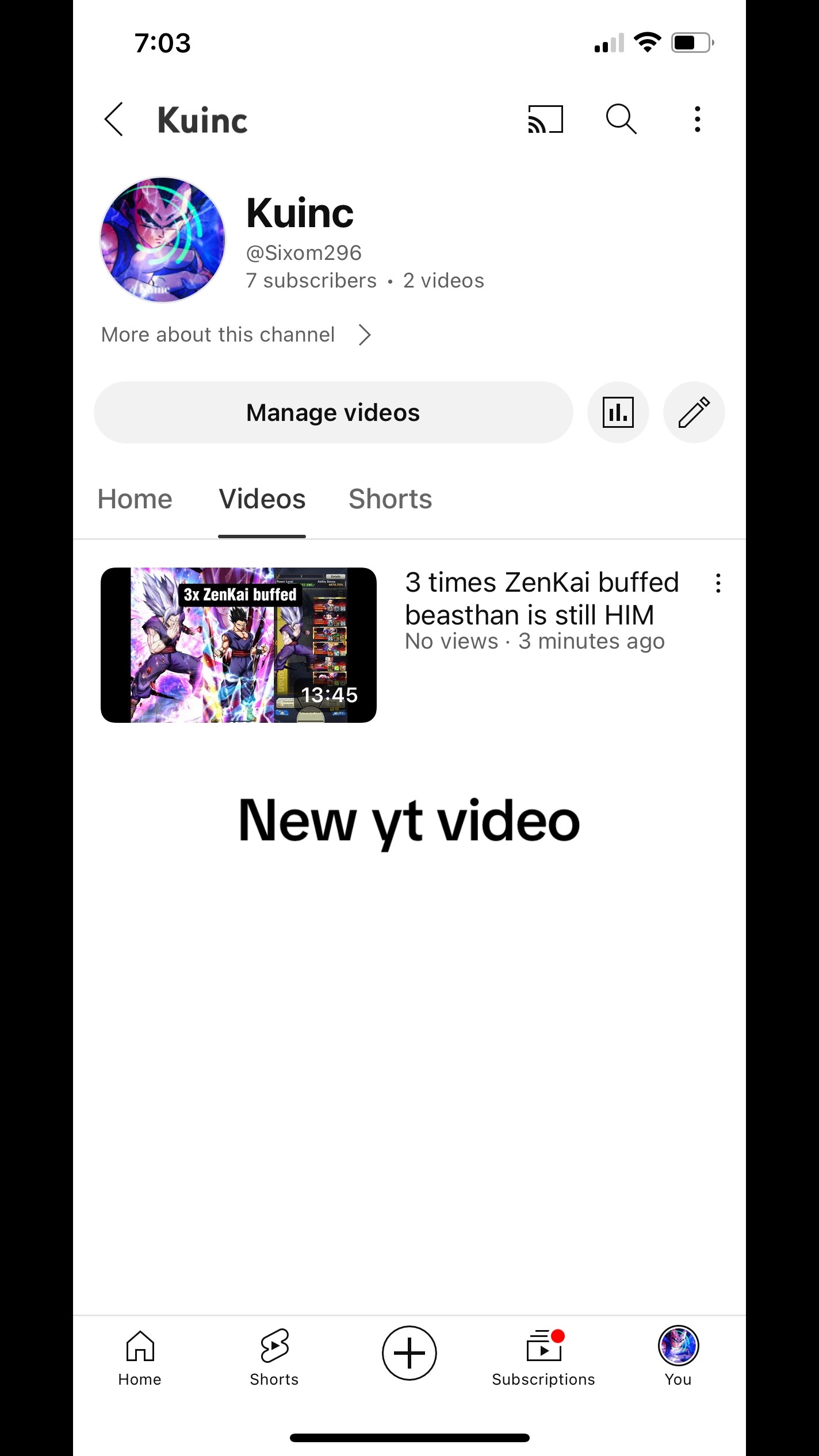Tap the plus create button
Screen dimensions: 819x1456
pos(409,1353)
